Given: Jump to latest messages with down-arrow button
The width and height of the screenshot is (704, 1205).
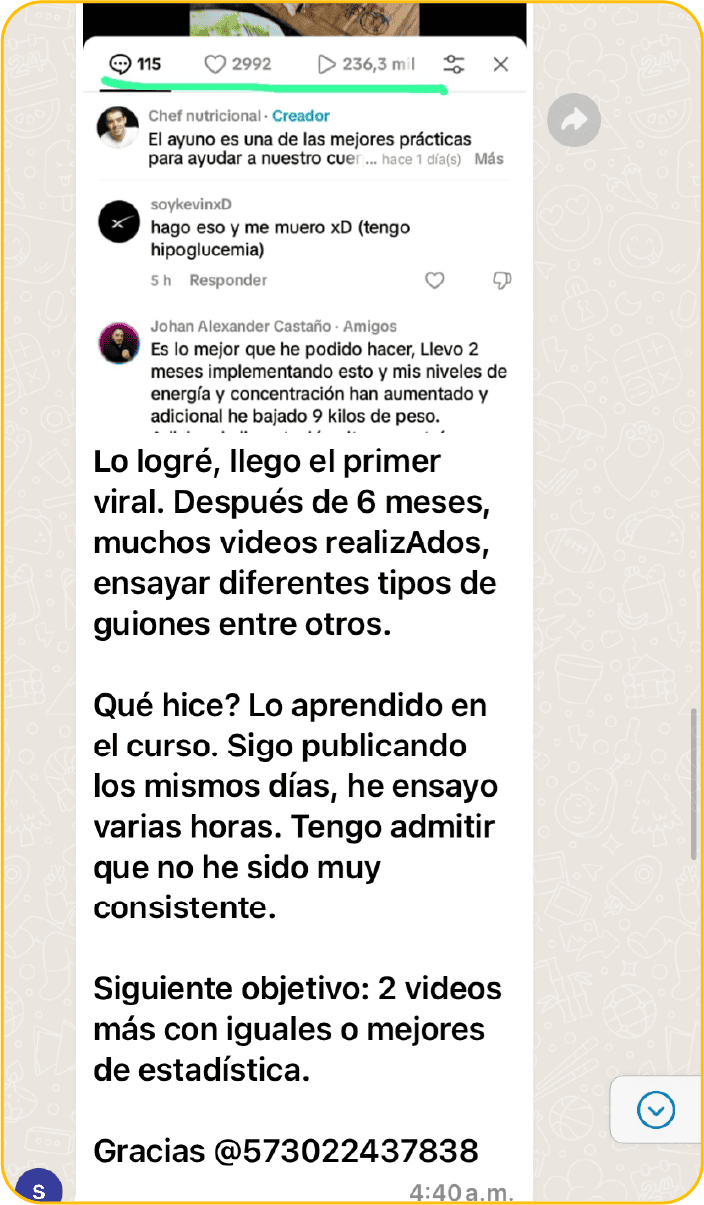Looking at the screenshot, I should pyautogui.click(x=656, y=1109).
